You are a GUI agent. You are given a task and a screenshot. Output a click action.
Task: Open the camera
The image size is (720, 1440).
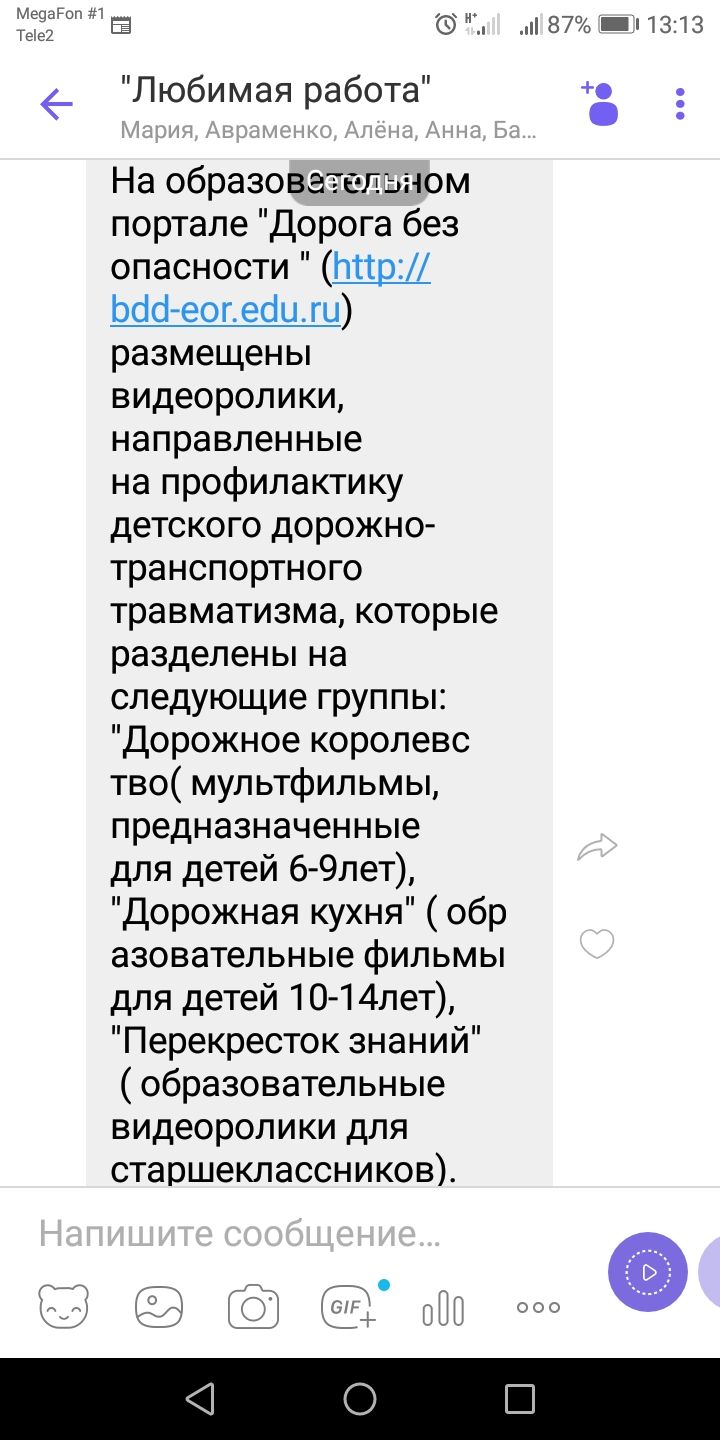[x=253, y=1307]
